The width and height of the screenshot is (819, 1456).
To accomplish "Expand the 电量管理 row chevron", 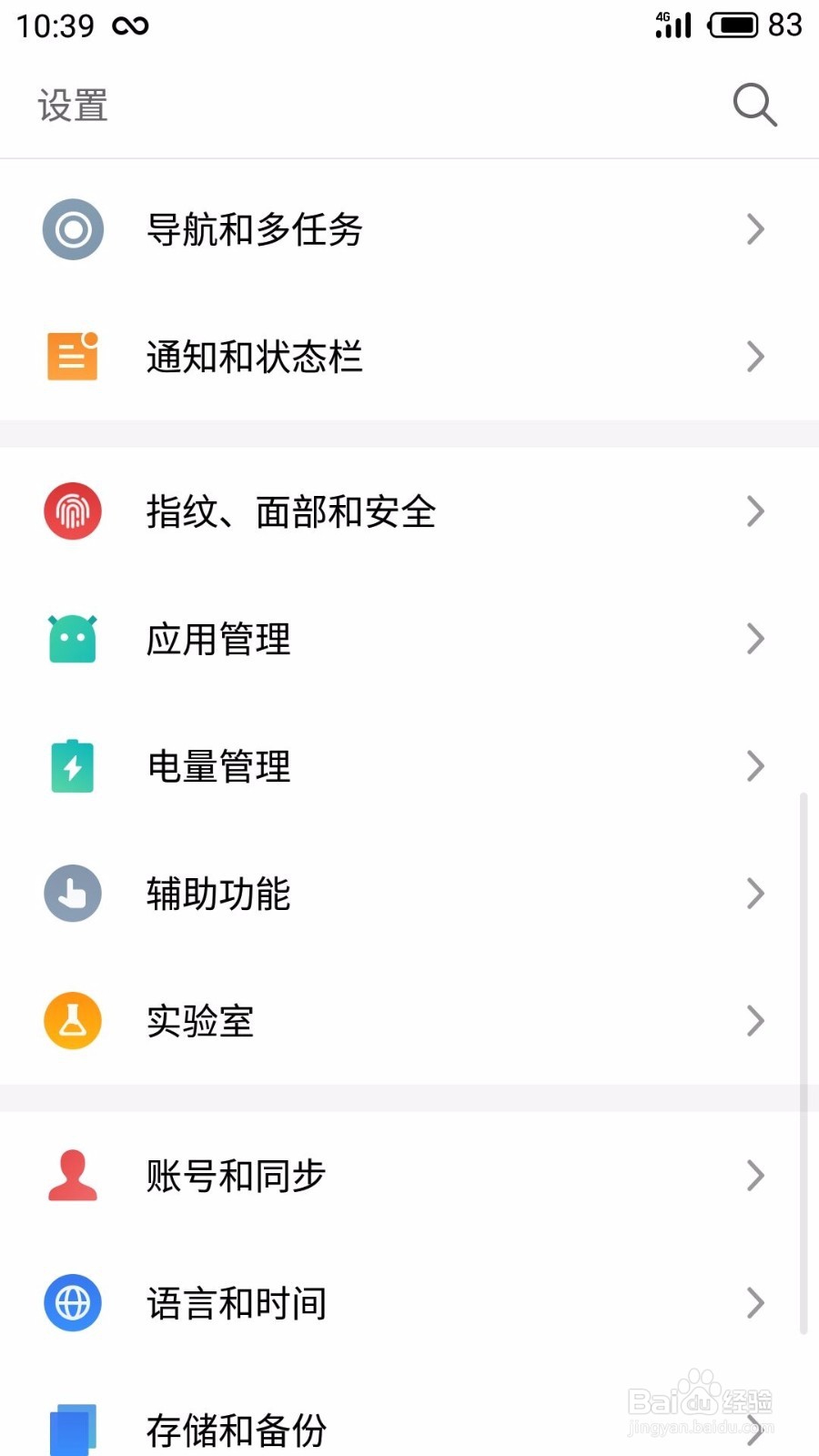I will click(755, 766).
